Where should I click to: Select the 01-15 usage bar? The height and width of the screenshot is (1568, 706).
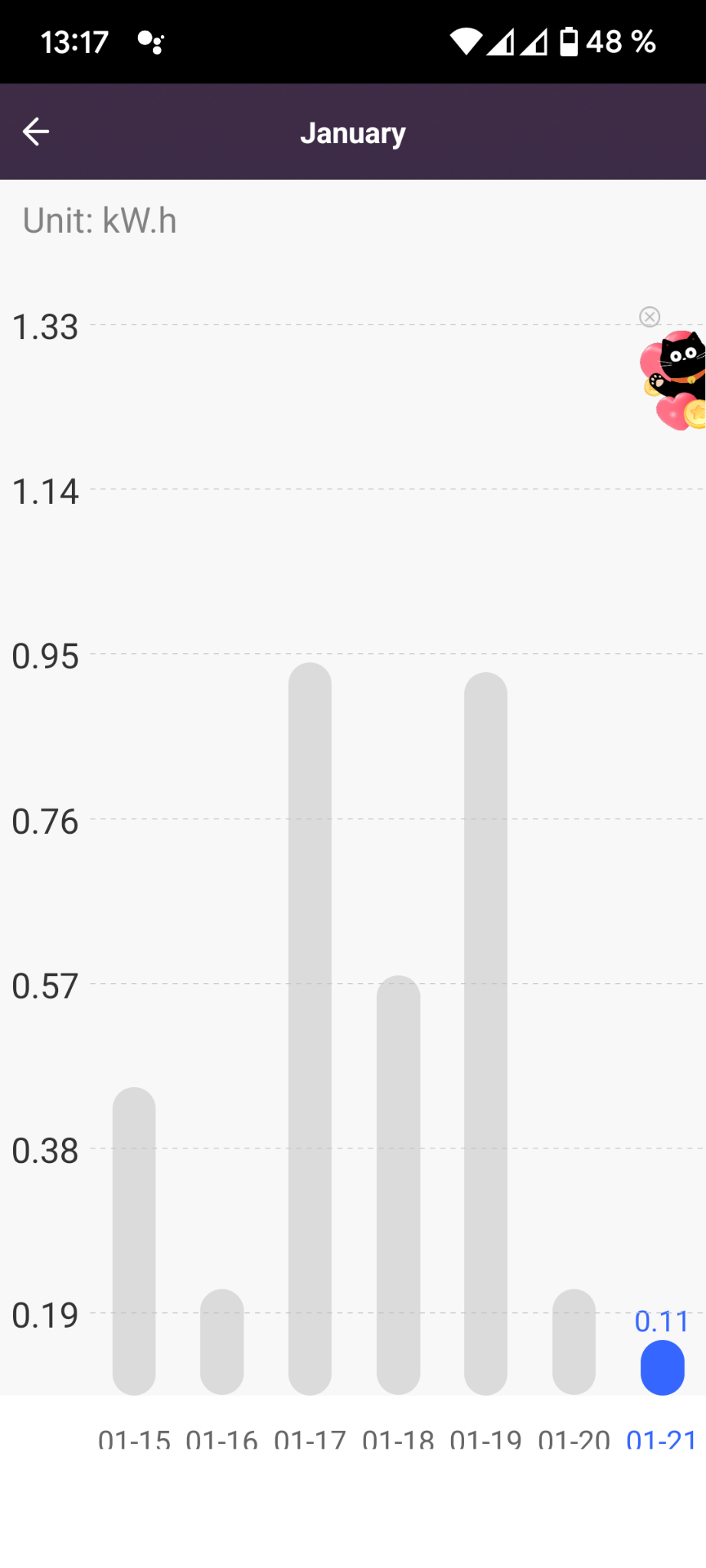coord(134,1240)
